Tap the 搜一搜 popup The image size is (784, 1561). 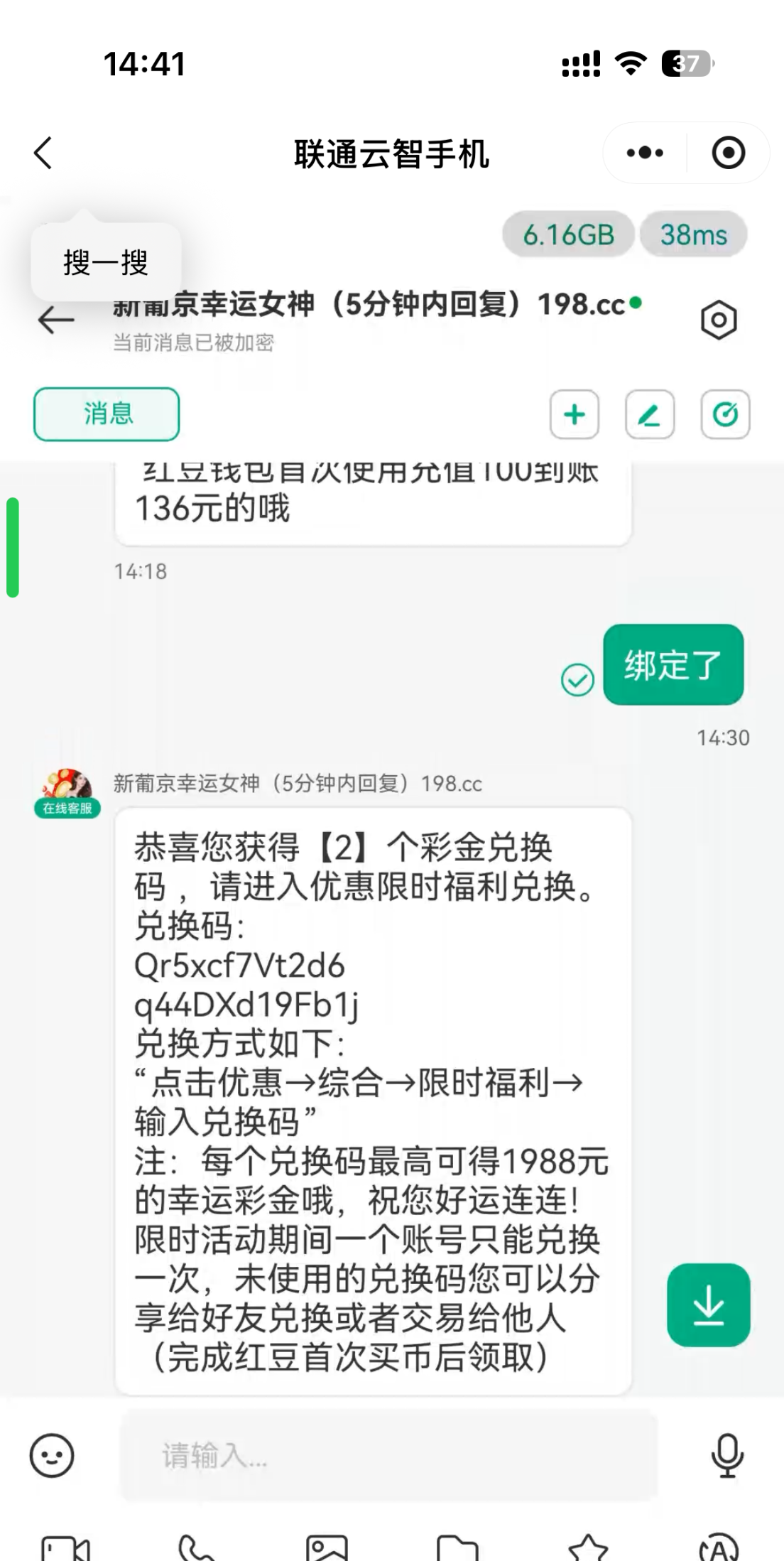106,263
